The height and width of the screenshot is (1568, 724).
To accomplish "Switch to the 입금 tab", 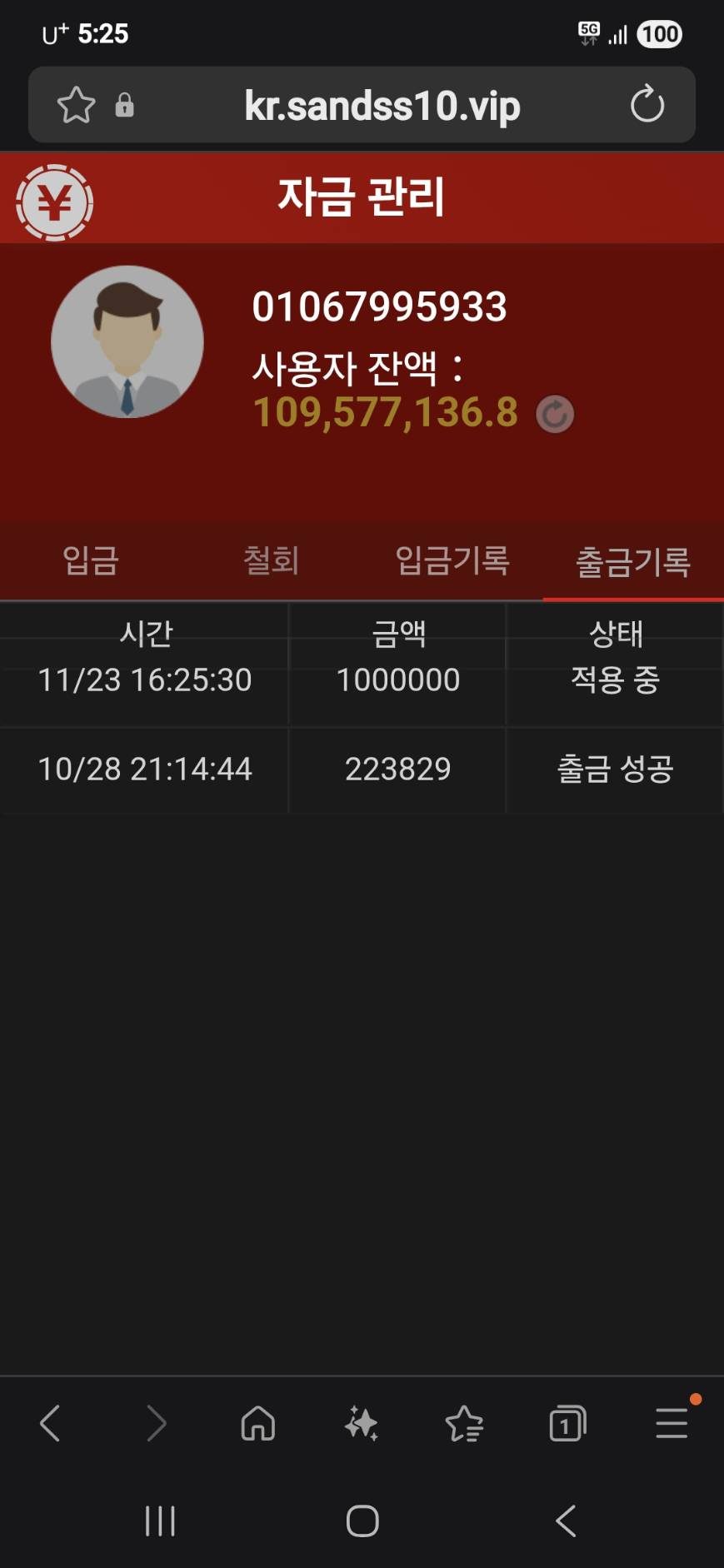I will point(91,560).
